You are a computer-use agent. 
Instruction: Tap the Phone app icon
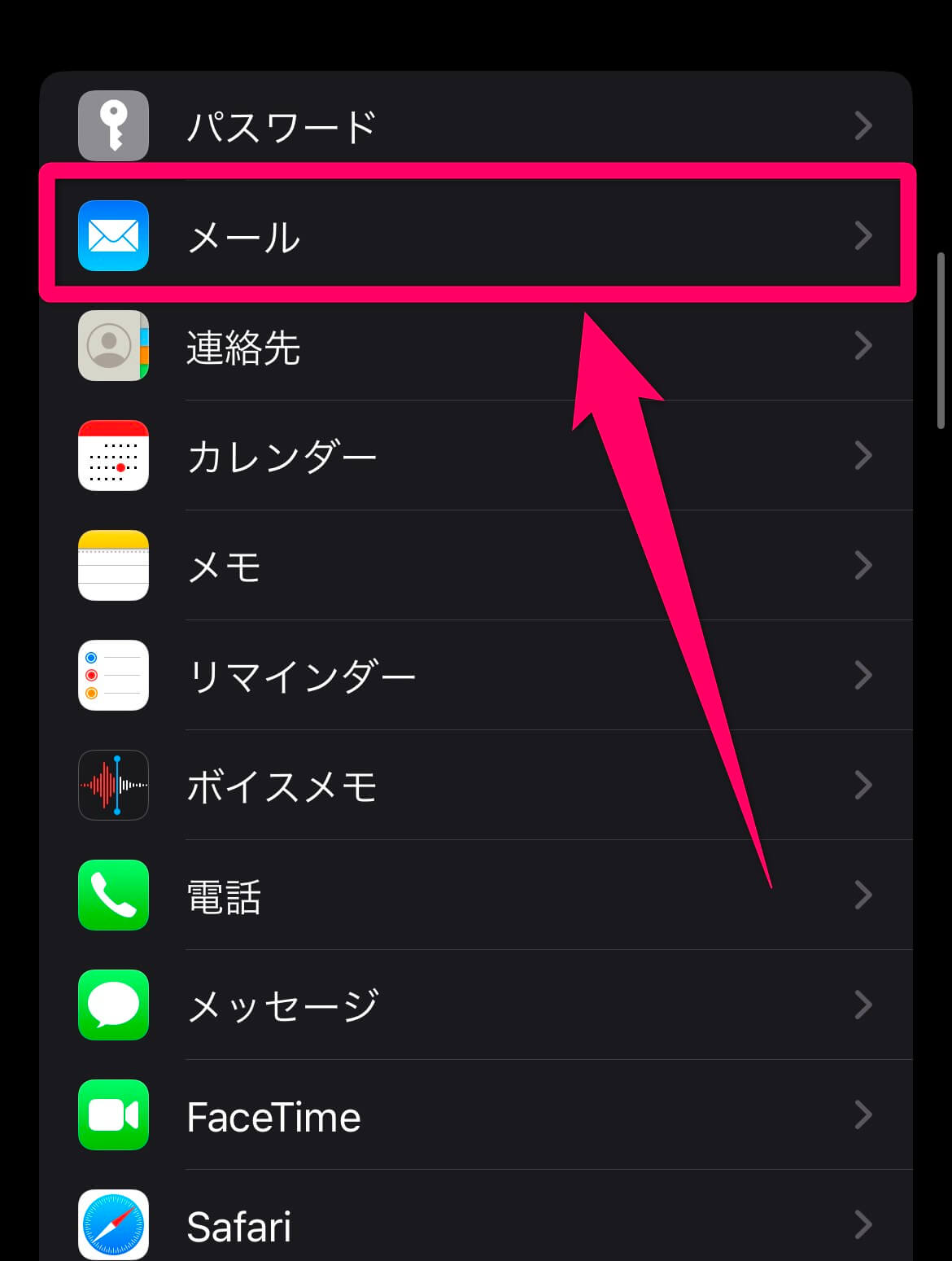(x=113, y=895)
